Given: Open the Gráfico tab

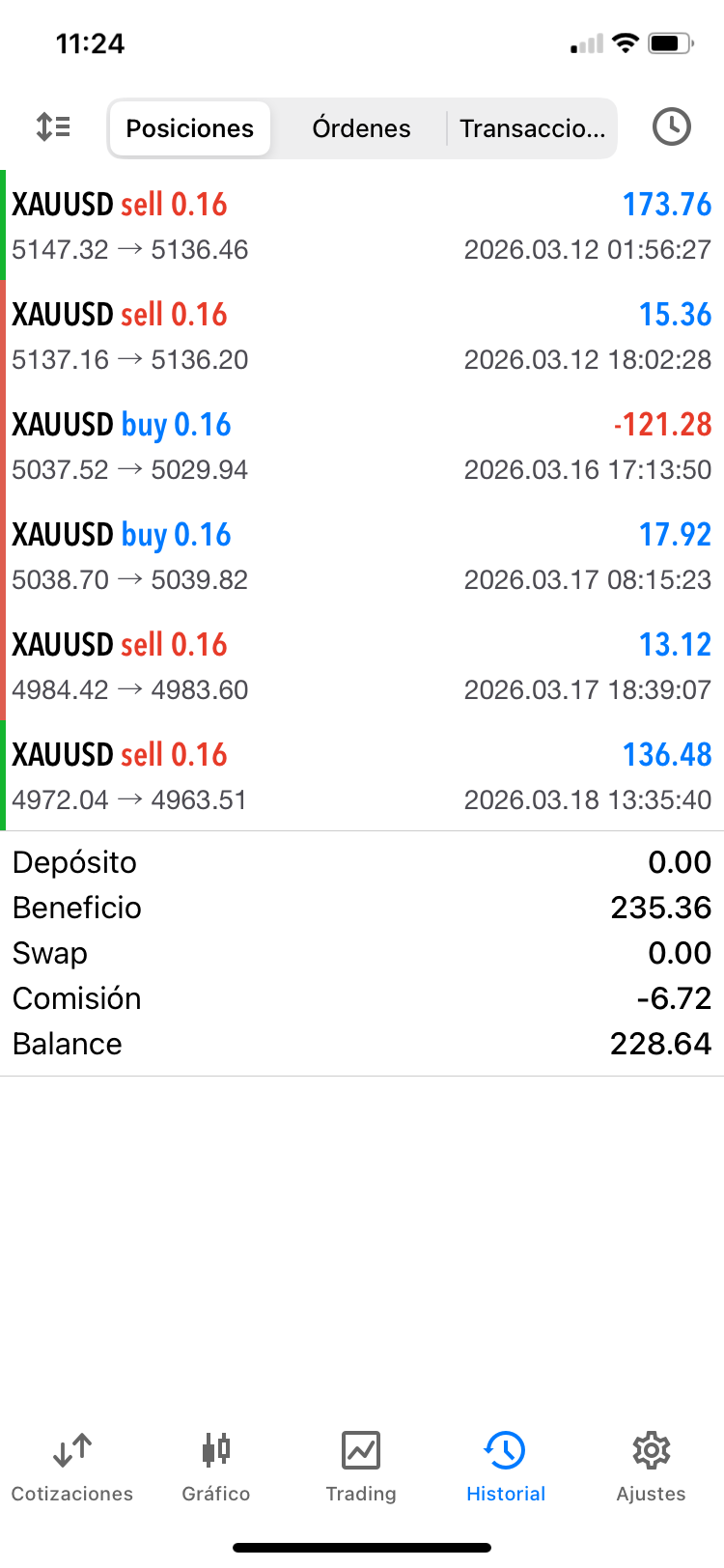Looking at the screenshot, I should (x=216, y=1467).
